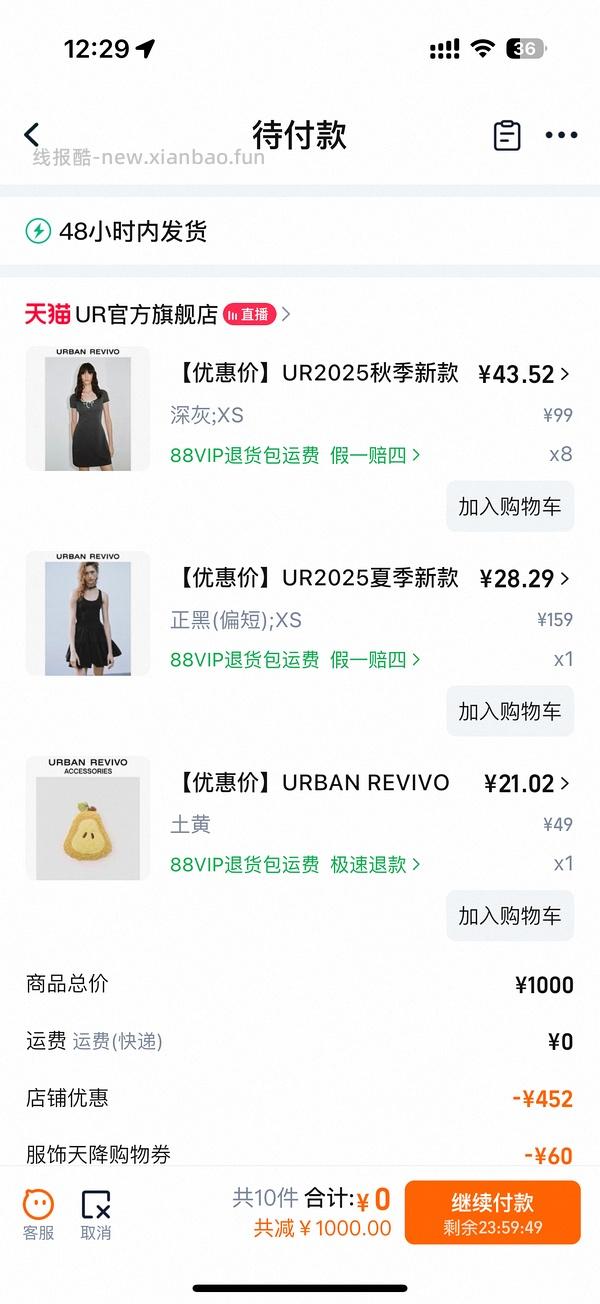600x1304 pixels.
Task: Show 假一赔四 details for the 深灰 dress
Action: pyautogui.click(x=375, y=455)
